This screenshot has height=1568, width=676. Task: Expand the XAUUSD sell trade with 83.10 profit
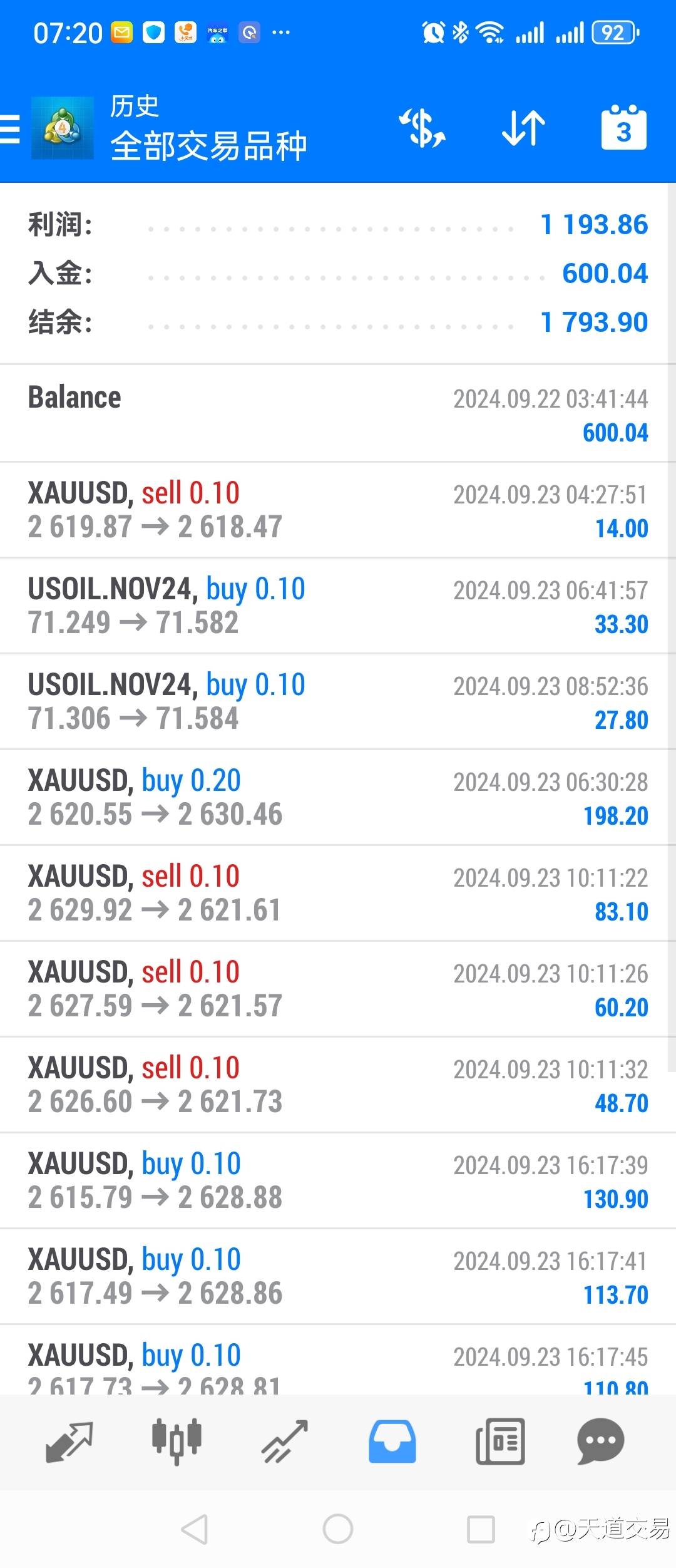point(338,893)
